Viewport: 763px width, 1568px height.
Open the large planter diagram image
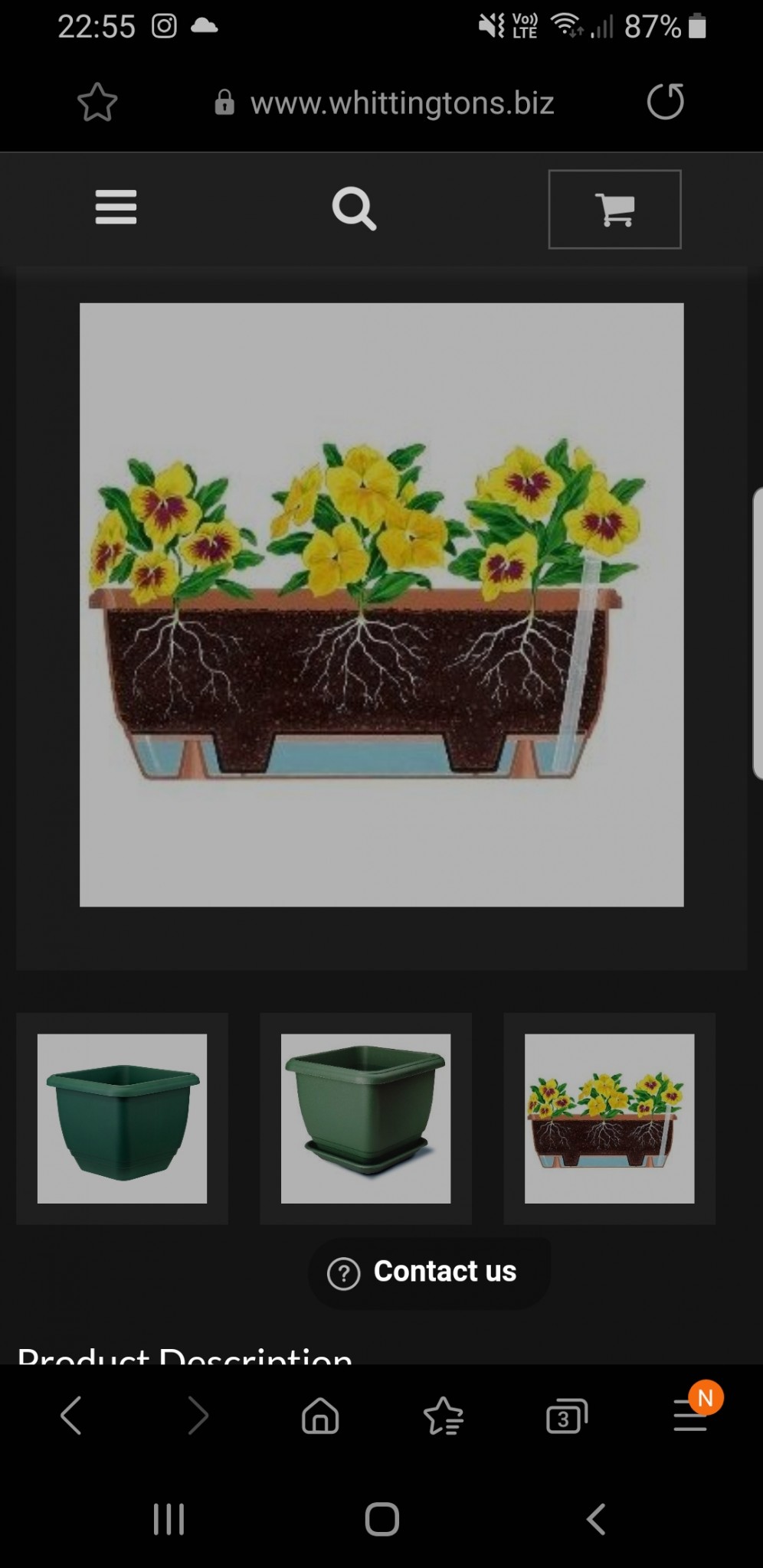click(x=381, y=604)
